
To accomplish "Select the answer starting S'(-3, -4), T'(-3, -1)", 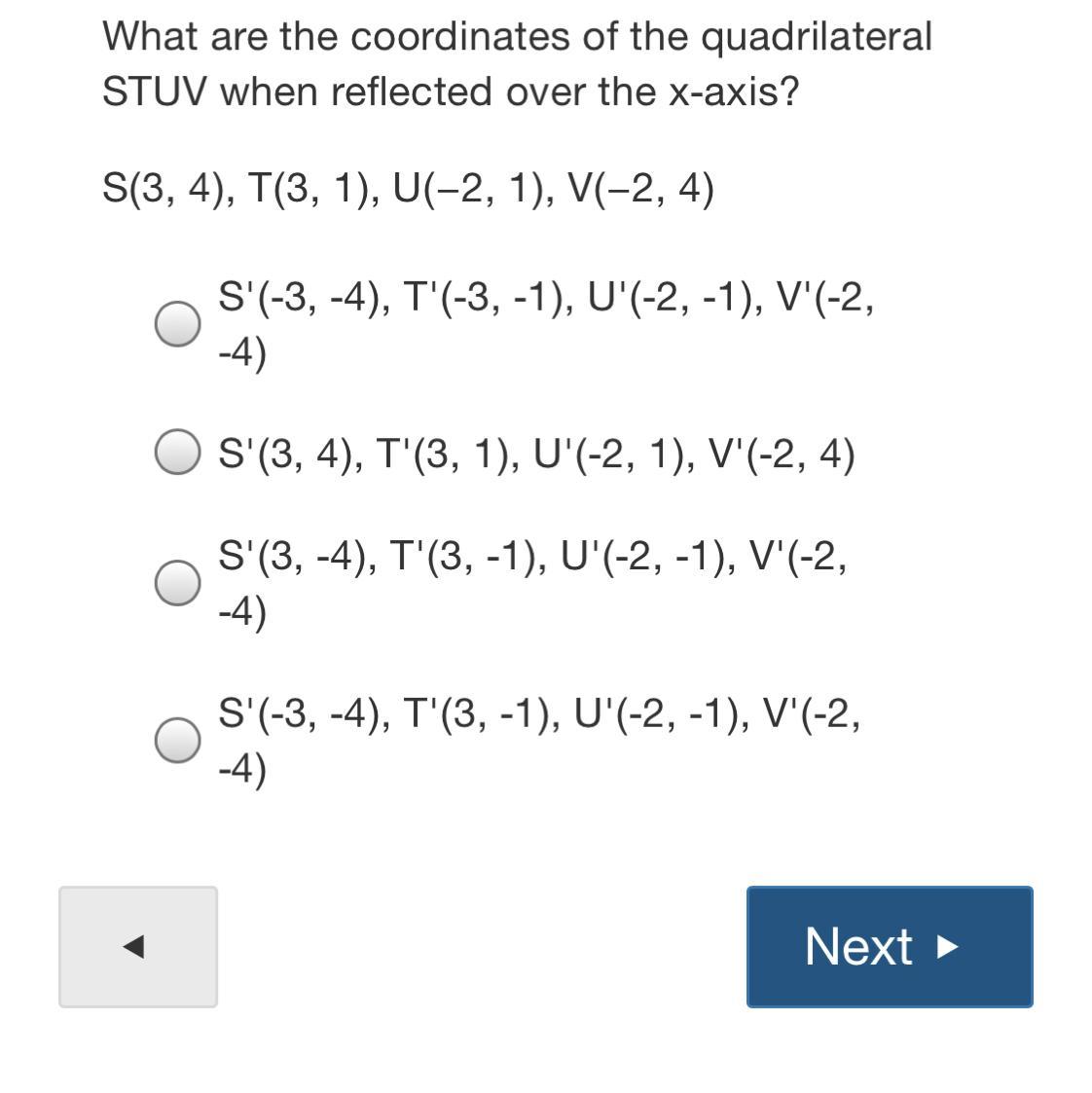I will point(178,322).
